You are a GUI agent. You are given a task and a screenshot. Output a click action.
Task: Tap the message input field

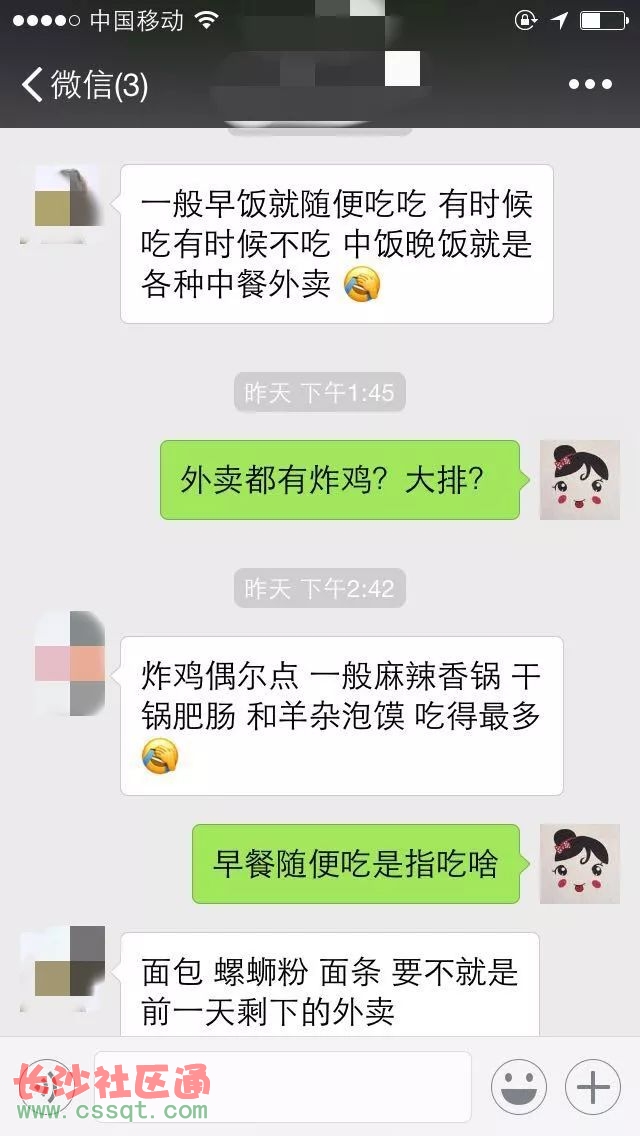click(282, 1085)
